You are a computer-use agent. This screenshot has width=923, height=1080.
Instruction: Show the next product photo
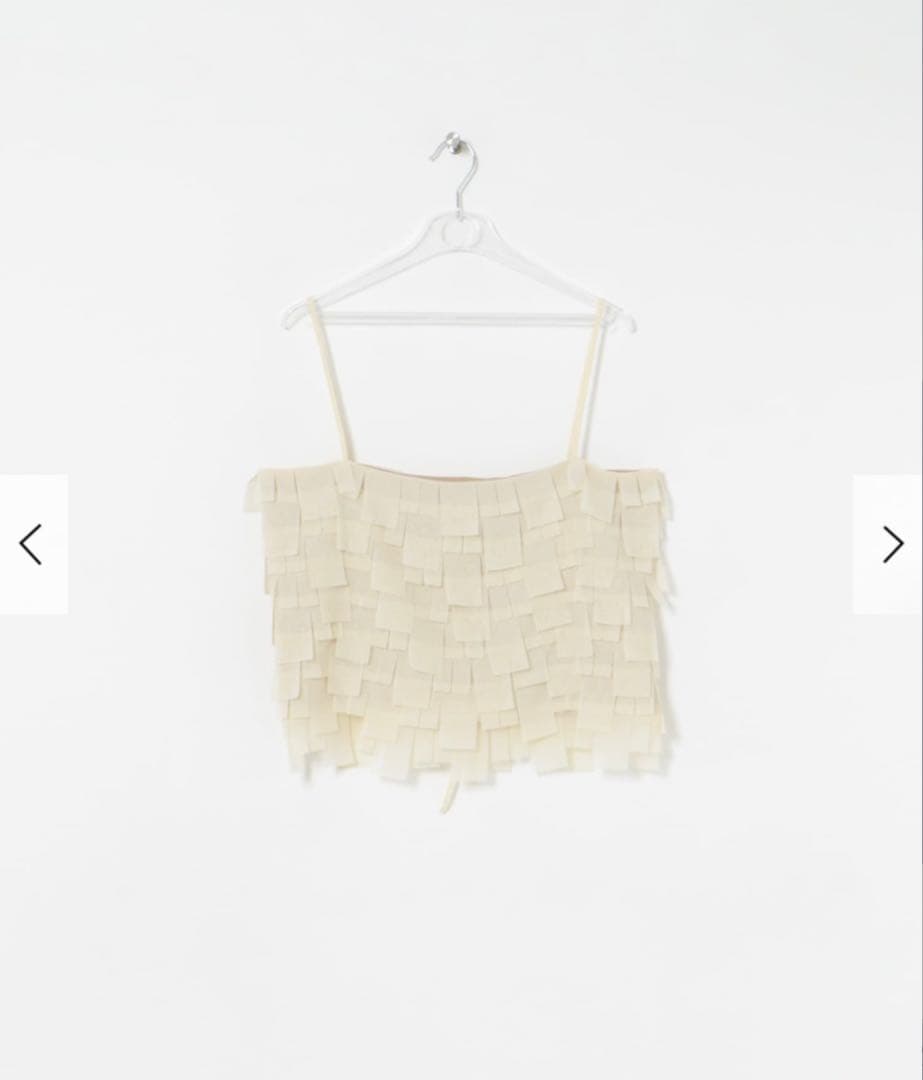pos(891,544)
